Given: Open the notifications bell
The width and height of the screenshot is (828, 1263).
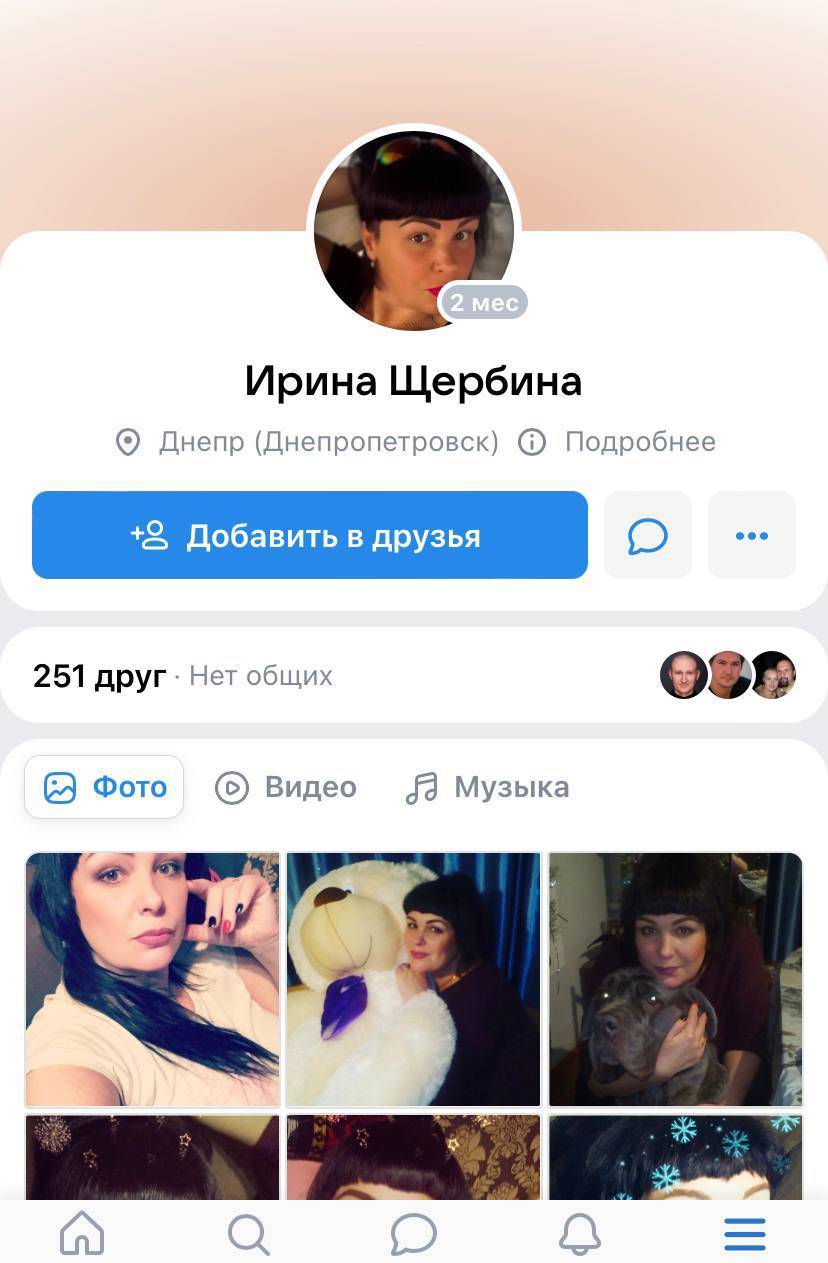Looking at the screenshot, I should pos(580,1234).
